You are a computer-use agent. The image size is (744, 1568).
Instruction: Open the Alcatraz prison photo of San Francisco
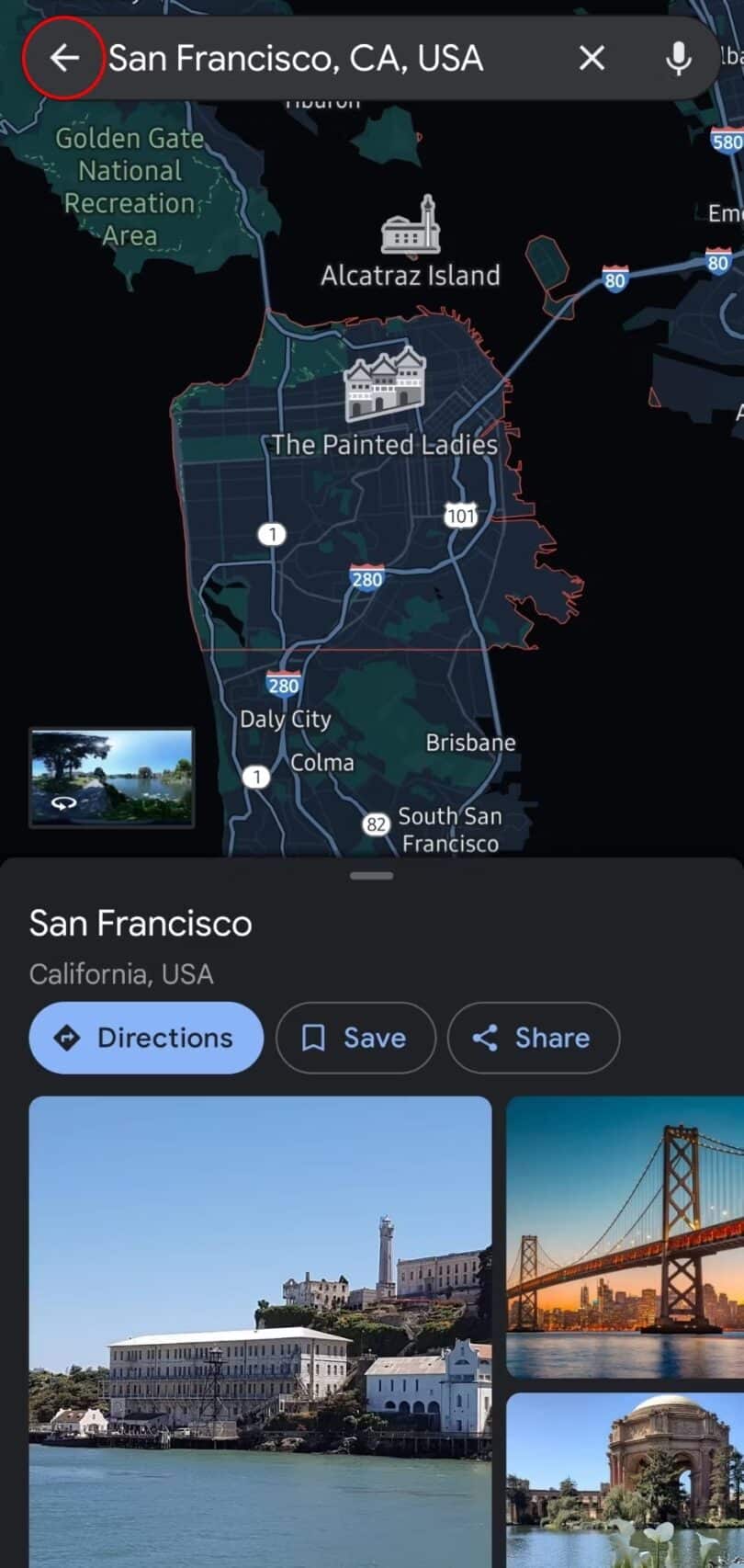[260, 1324]
